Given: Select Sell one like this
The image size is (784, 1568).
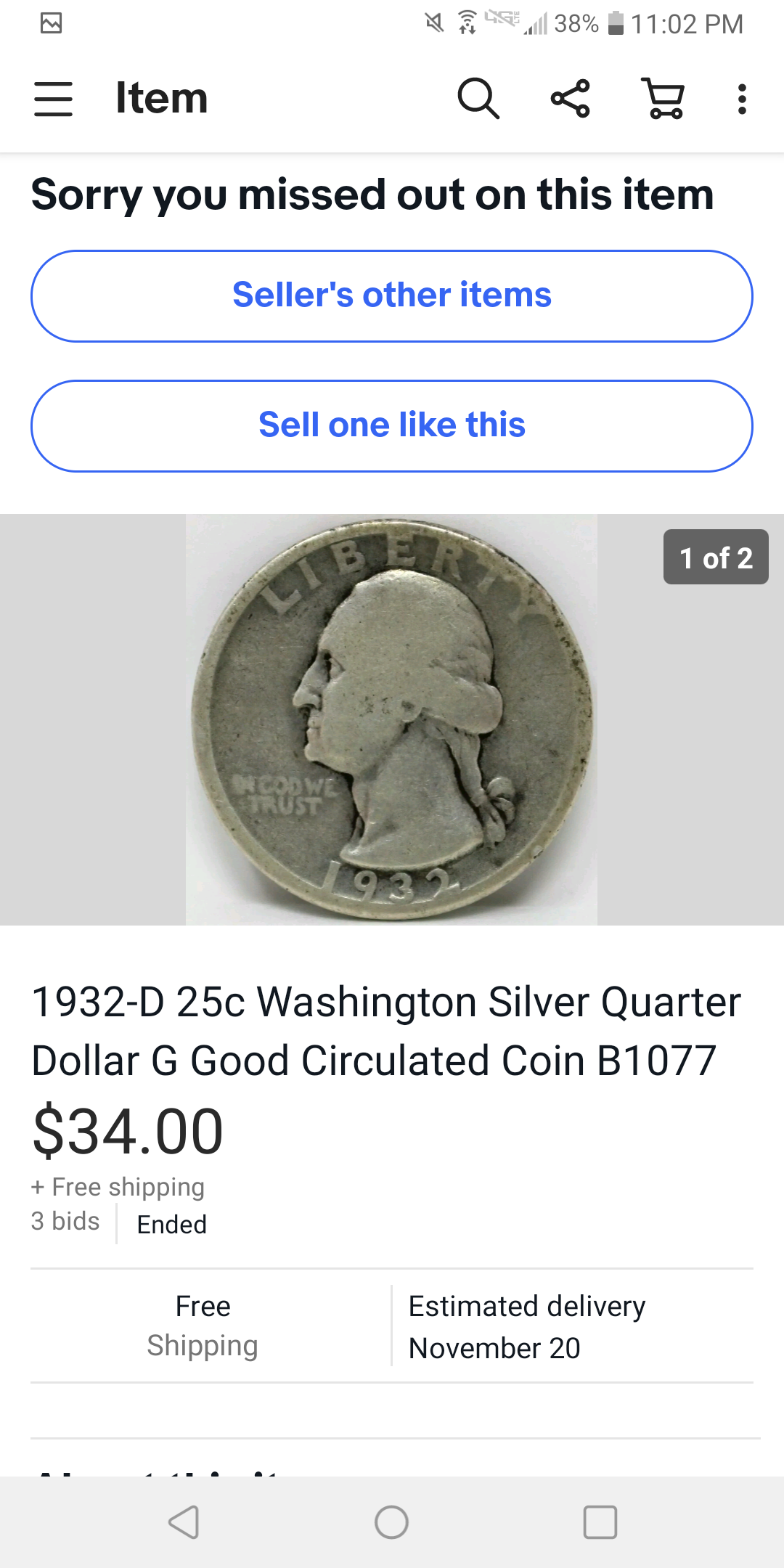Looking at the screenshot, I should pos(392,426).
